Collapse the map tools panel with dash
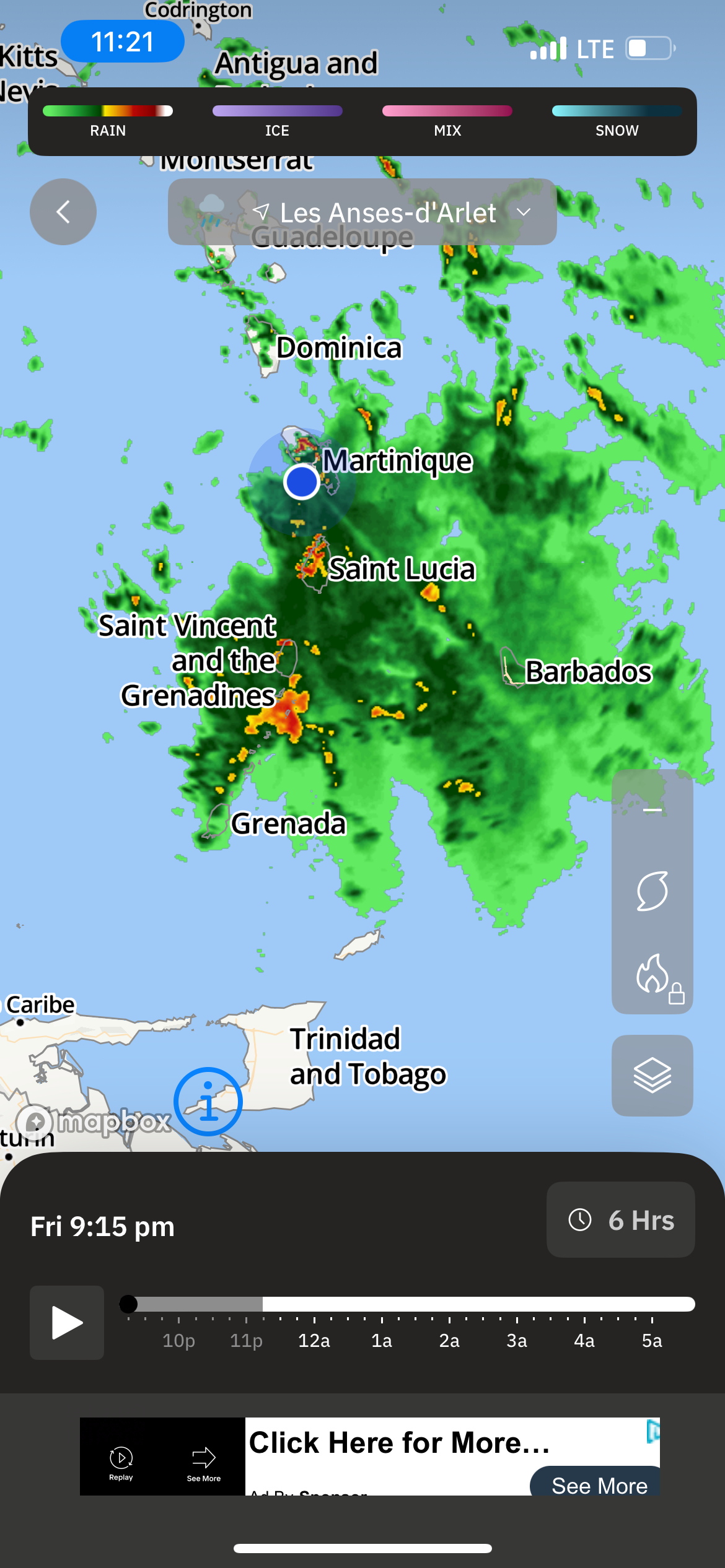 coord(652,809)
